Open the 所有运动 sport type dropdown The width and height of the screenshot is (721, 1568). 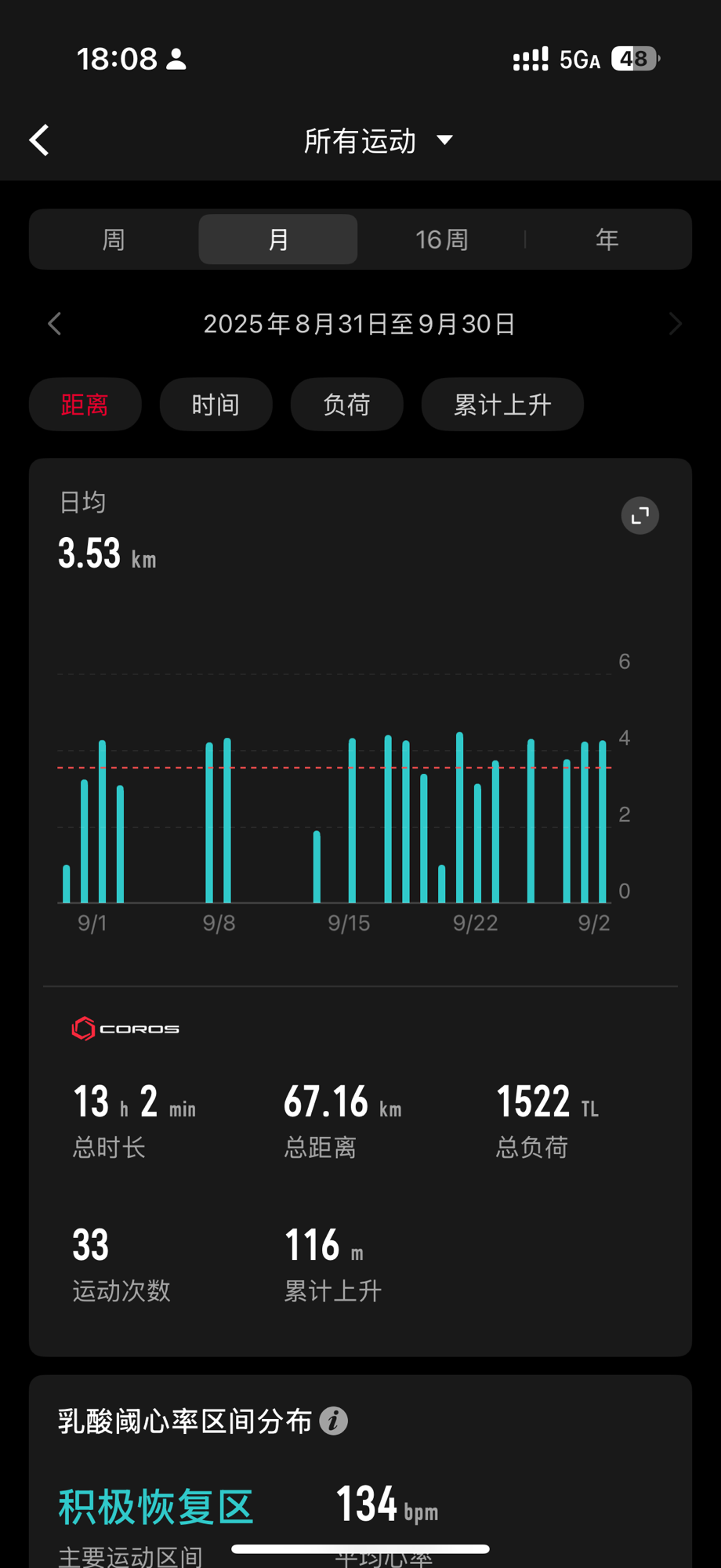pyautogui.click(x=378, y=141)
